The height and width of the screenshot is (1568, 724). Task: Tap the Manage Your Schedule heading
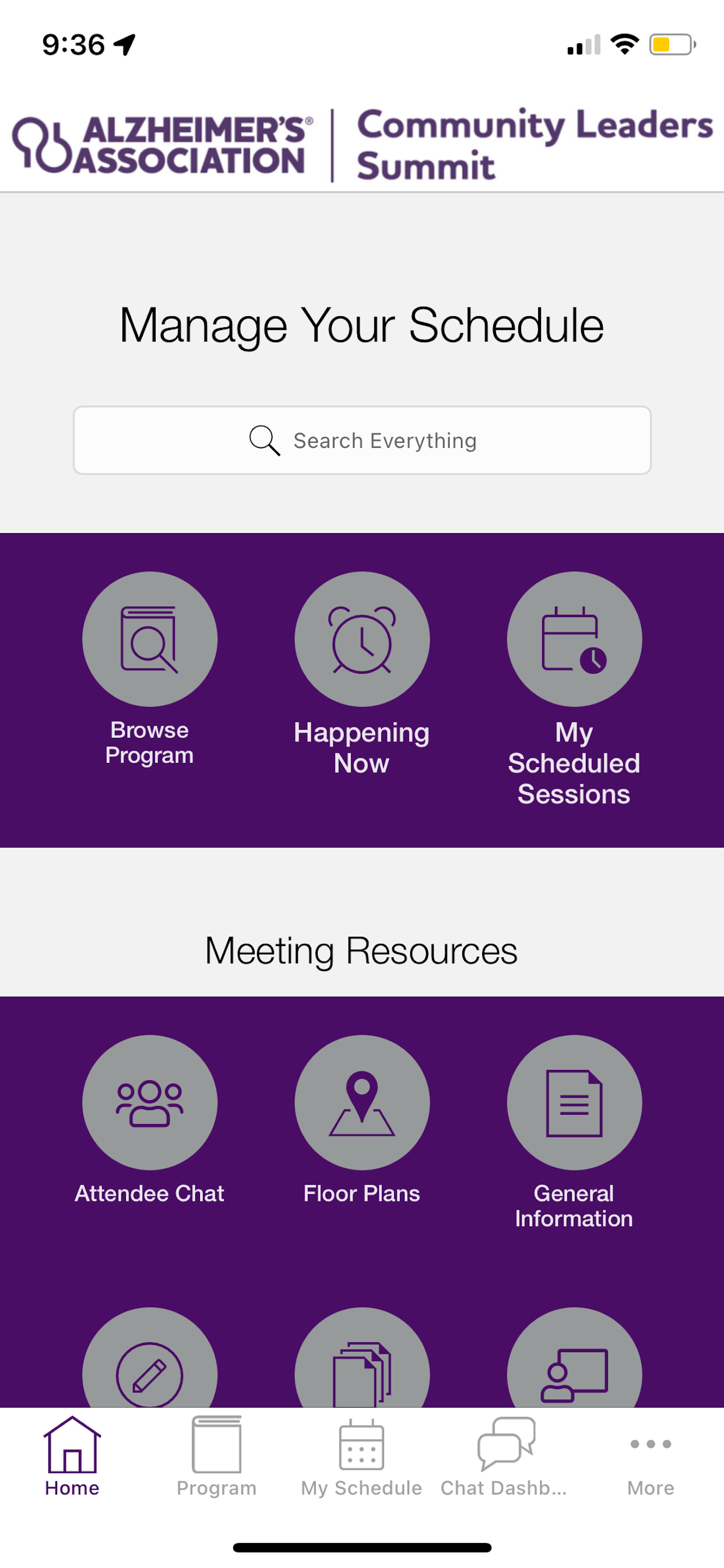click(361, 324)
